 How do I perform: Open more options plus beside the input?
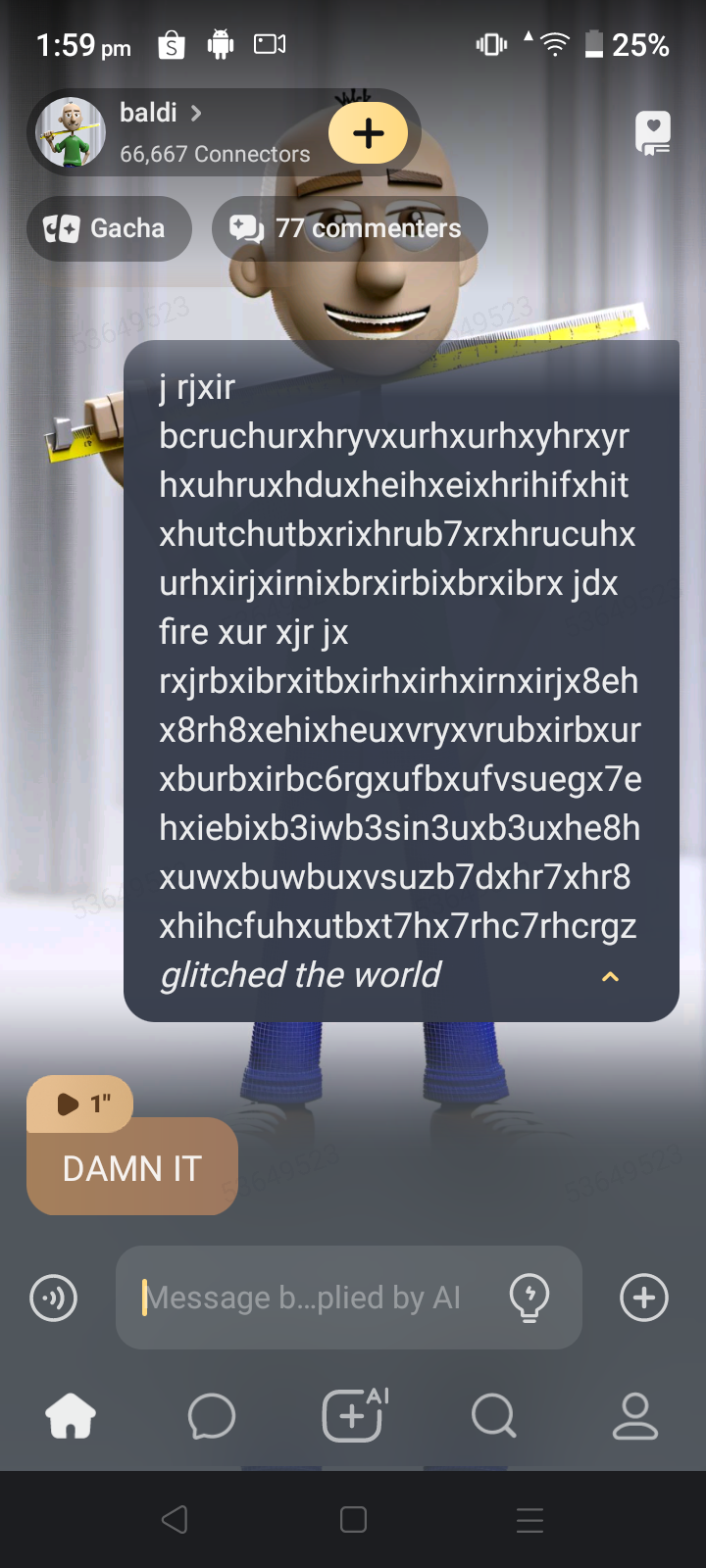[x=644, y=1298]
